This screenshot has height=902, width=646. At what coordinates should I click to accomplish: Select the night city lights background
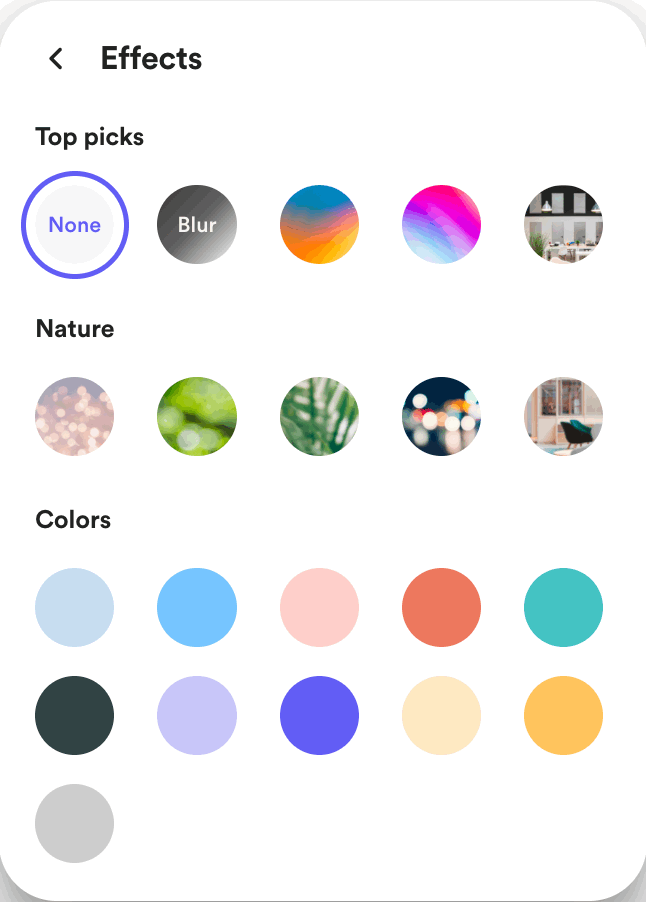pos(441,416)
